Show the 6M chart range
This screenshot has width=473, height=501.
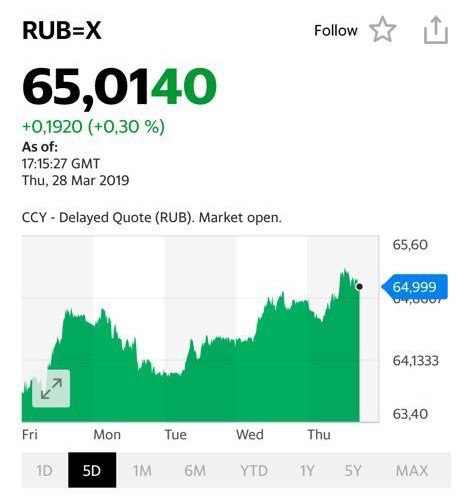click(x=195, y=471)
